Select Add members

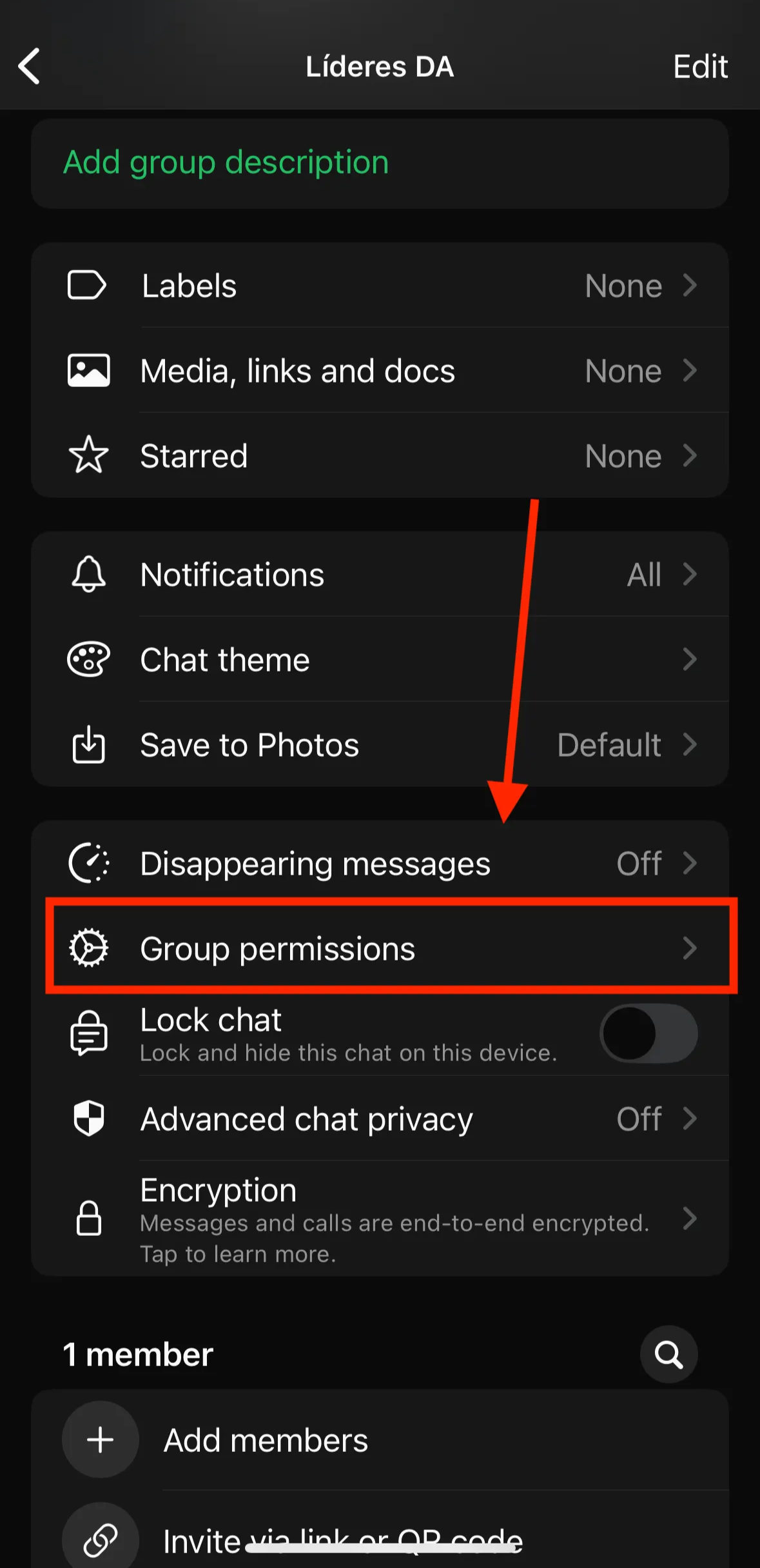click(x=266, y=1440)
